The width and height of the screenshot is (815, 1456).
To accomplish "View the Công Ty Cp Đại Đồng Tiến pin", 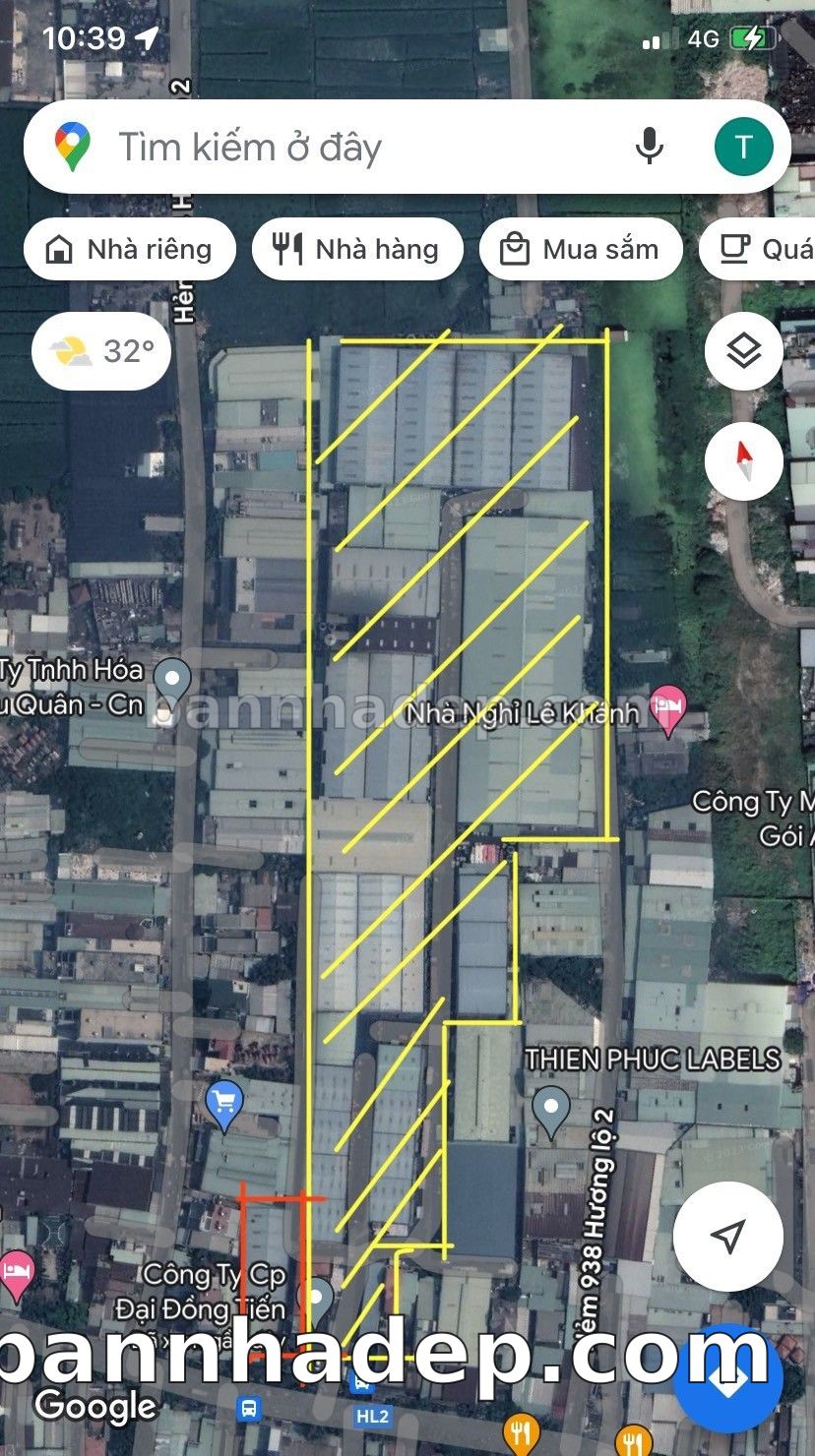I will (318, 1301).
